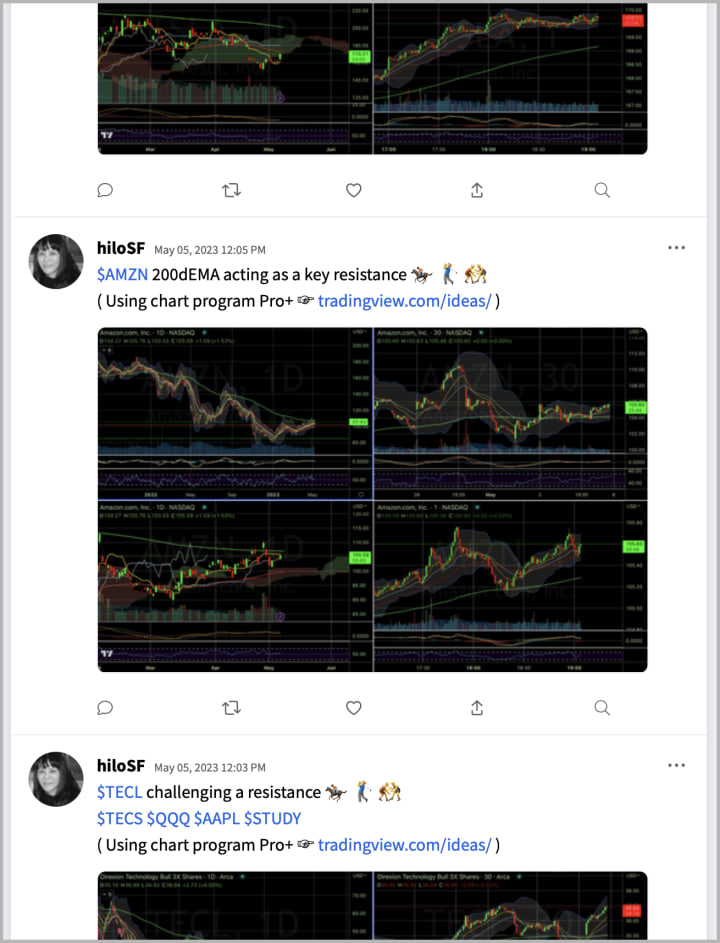Tap the search icon under the $AMZN post
This screenshot has height=943, width=720.
pyautogui.click(x=601, y=707)
